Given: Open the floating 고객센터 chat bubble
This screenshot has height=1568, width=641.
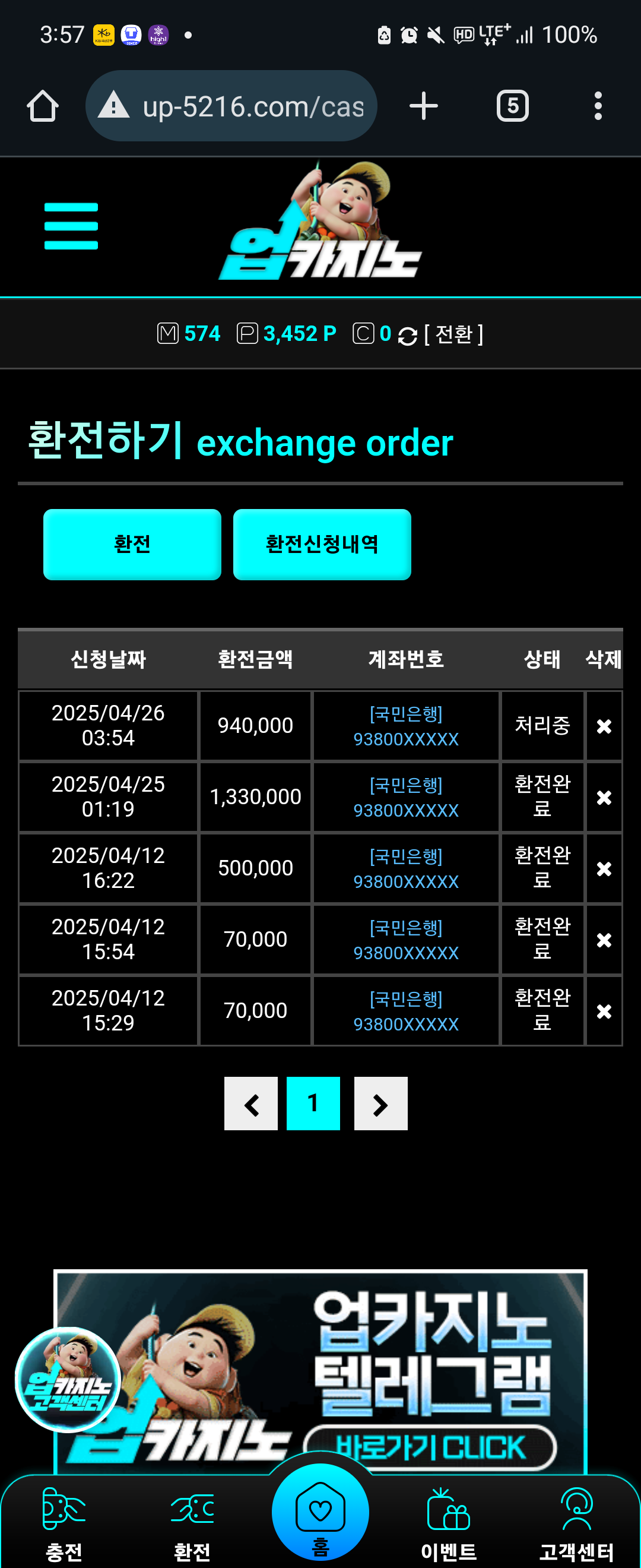Looking at the screenshot, I should coord(68,1379).
